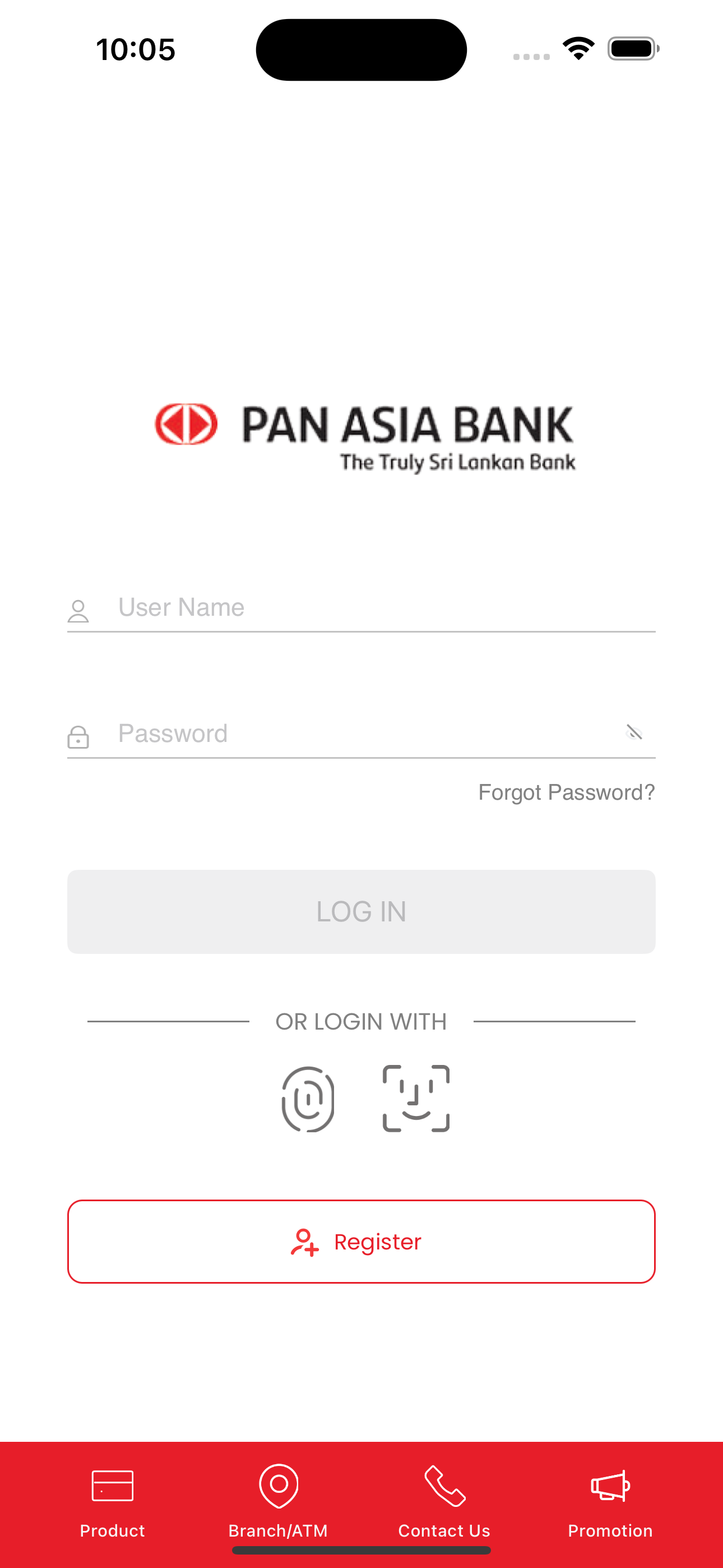Open the Promotion megaphone icon
This screenshot has width=723, height=1568.
pos(610,1487)
